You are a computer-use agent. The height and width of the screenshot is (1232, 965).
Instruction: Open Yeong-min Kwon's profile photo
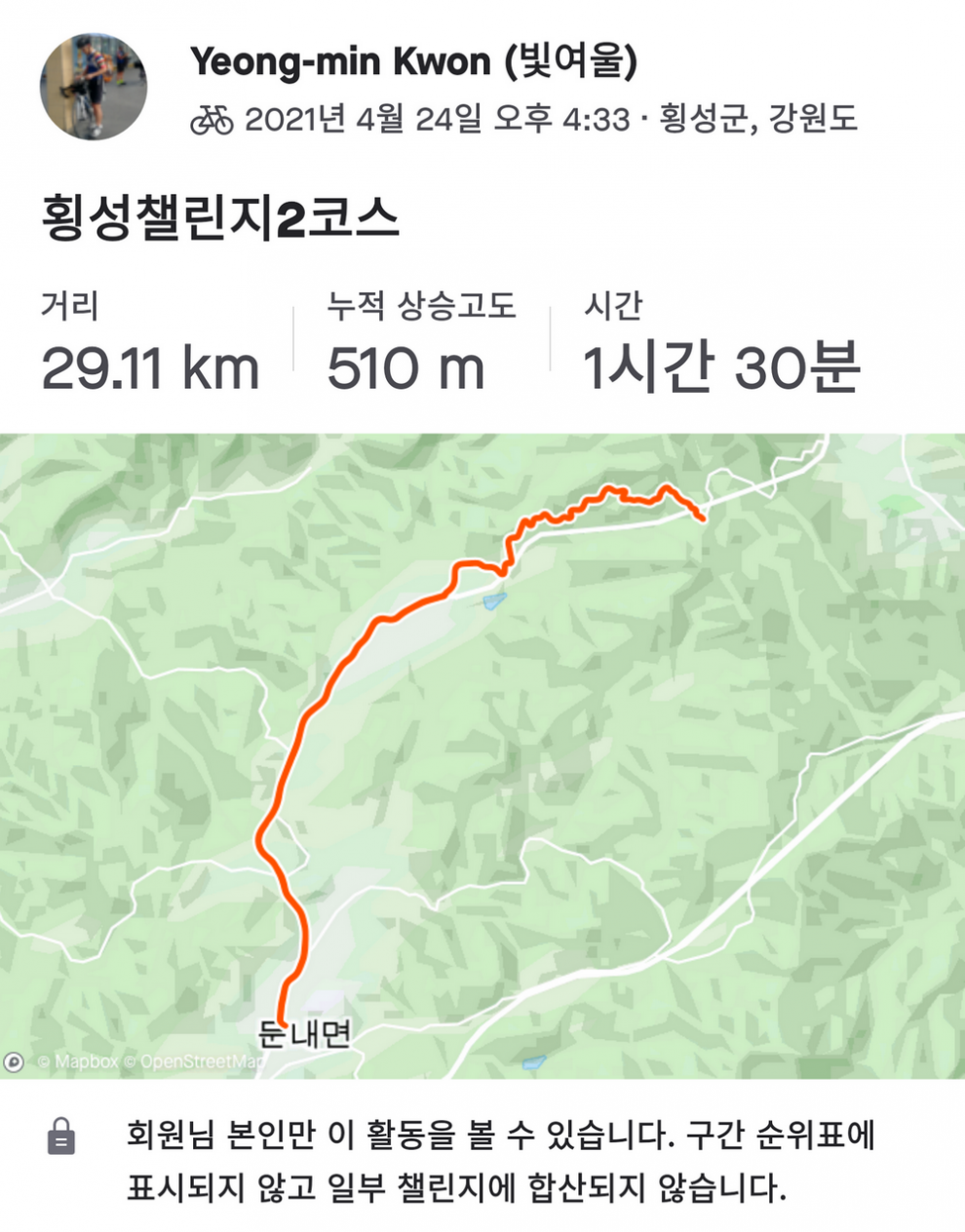[93, 86]
